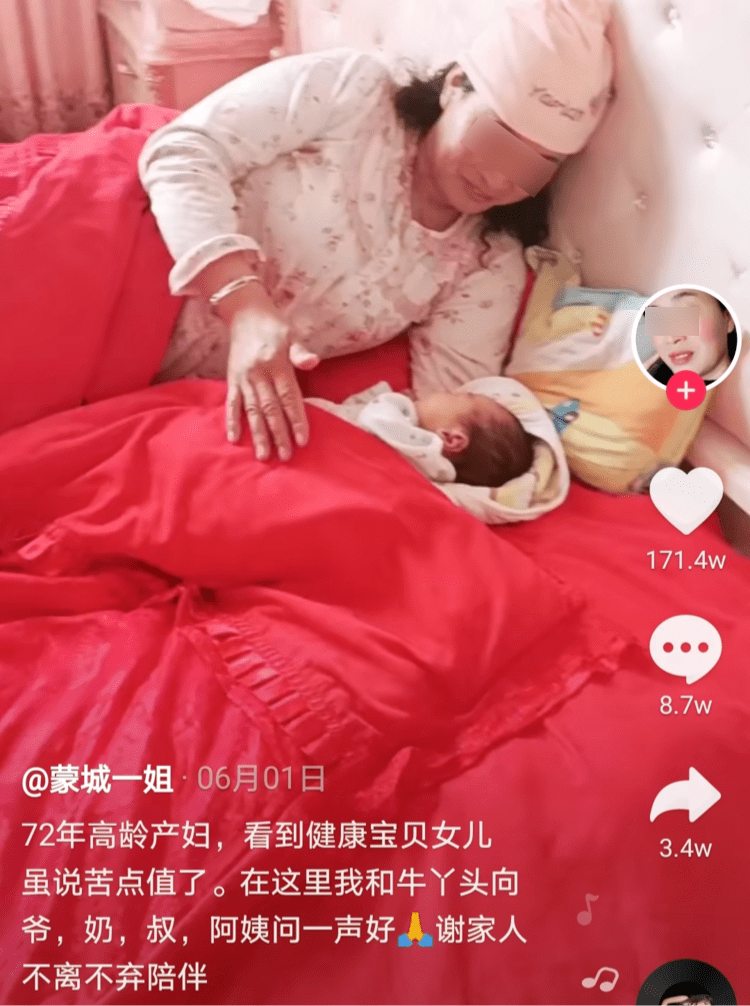Open the comments bubble icon
Screen dimensions: 750x1006
point(686,649)
